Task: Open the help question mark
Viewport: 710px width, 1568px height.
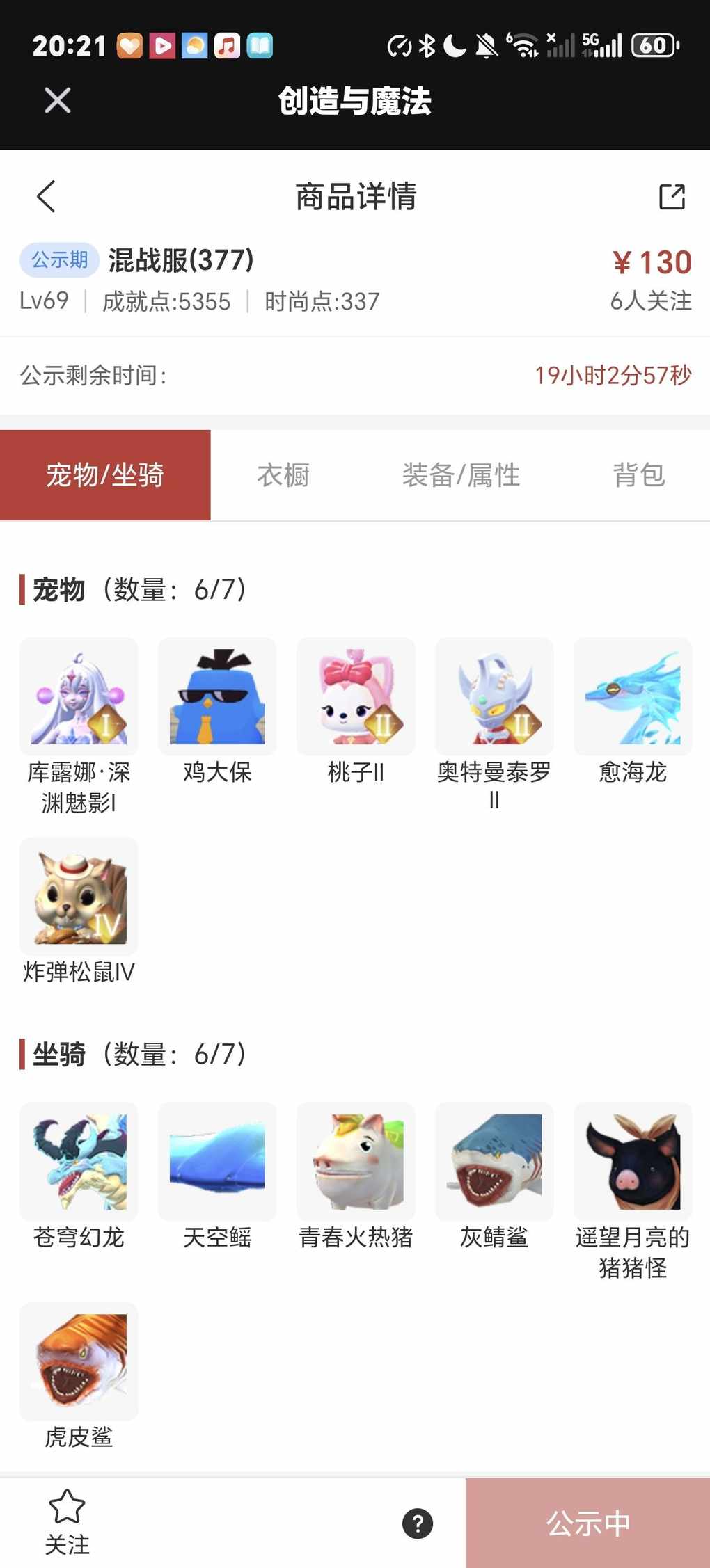Action: pos(418,1523)
